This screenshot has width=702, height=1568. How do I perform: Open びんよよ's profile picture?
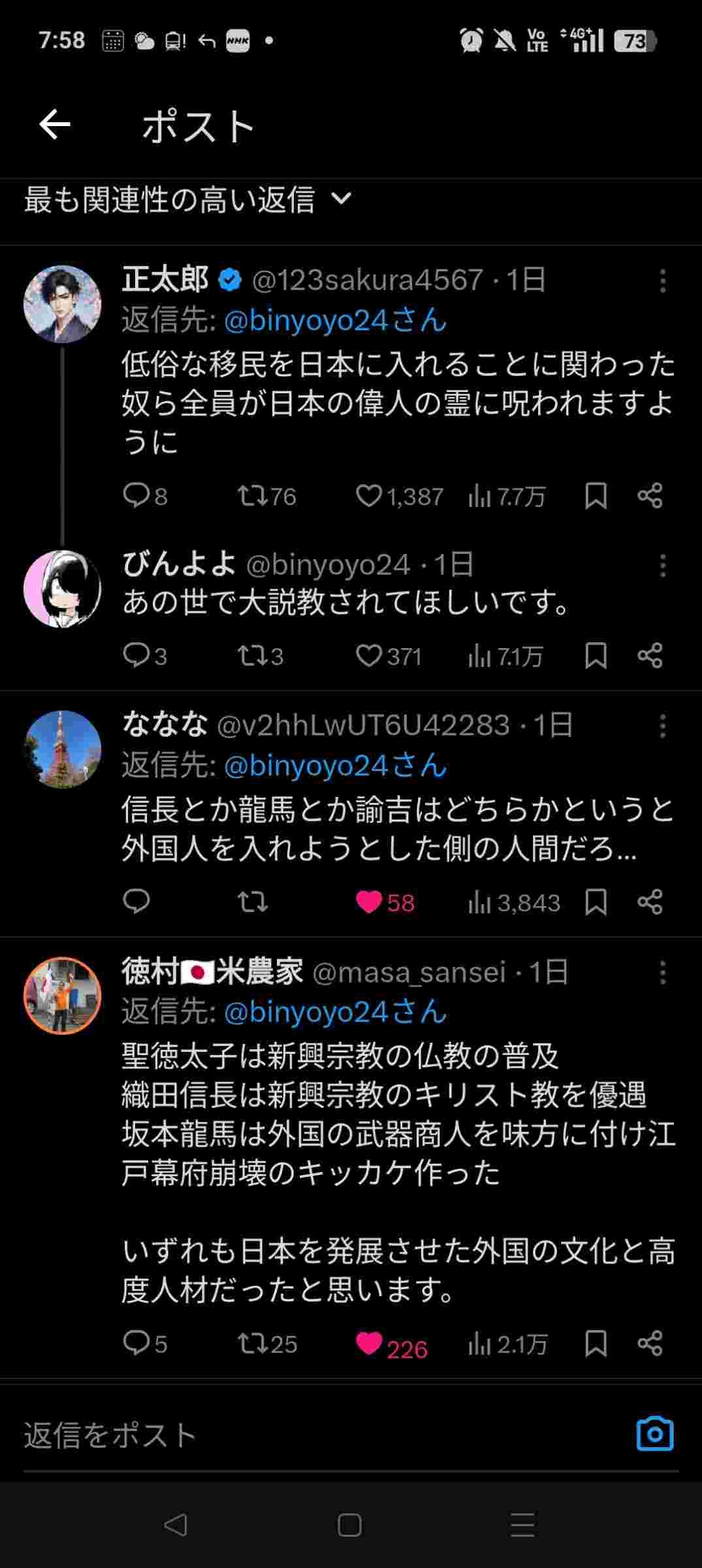click(62, 588)
